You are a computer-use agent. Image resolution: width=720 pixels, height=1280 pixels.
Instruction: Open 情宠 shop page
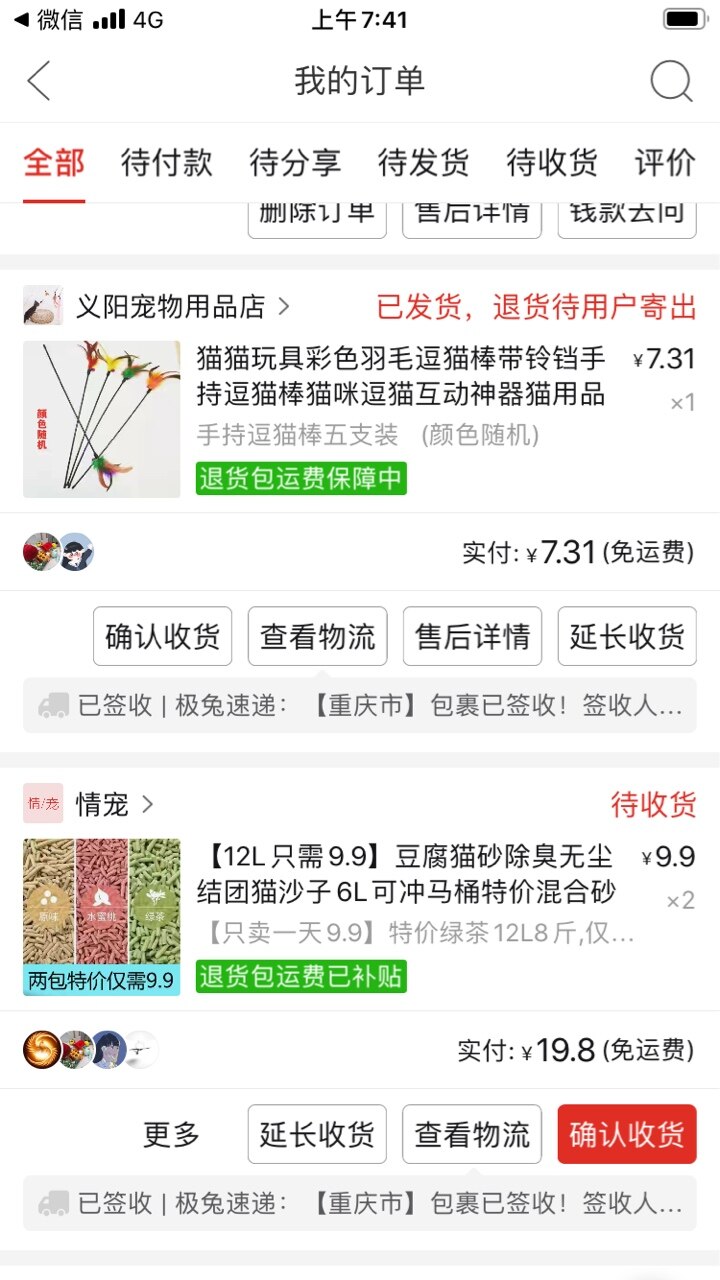102,804
